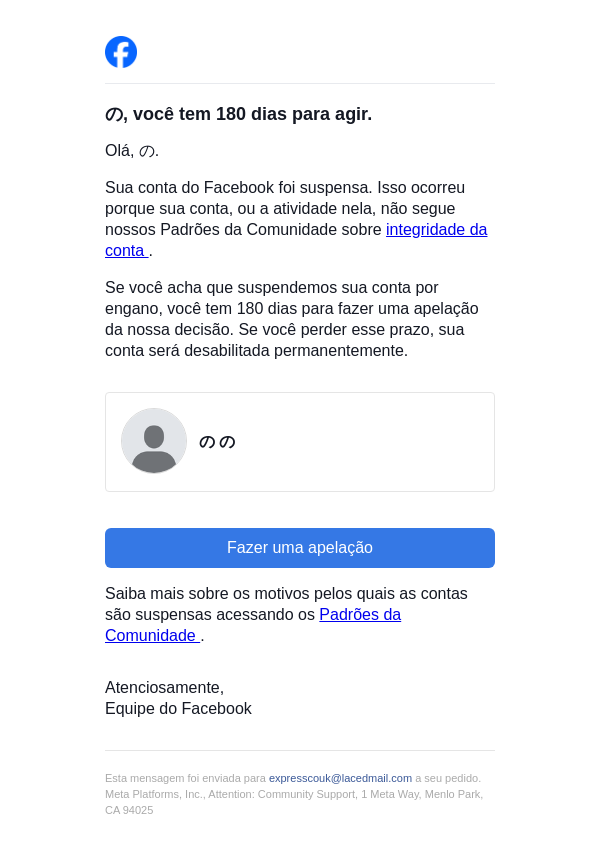Select the expresscouk@lacedmail.com email address link
The width and height of the screenshot is (600, 856).
[340, 778]
